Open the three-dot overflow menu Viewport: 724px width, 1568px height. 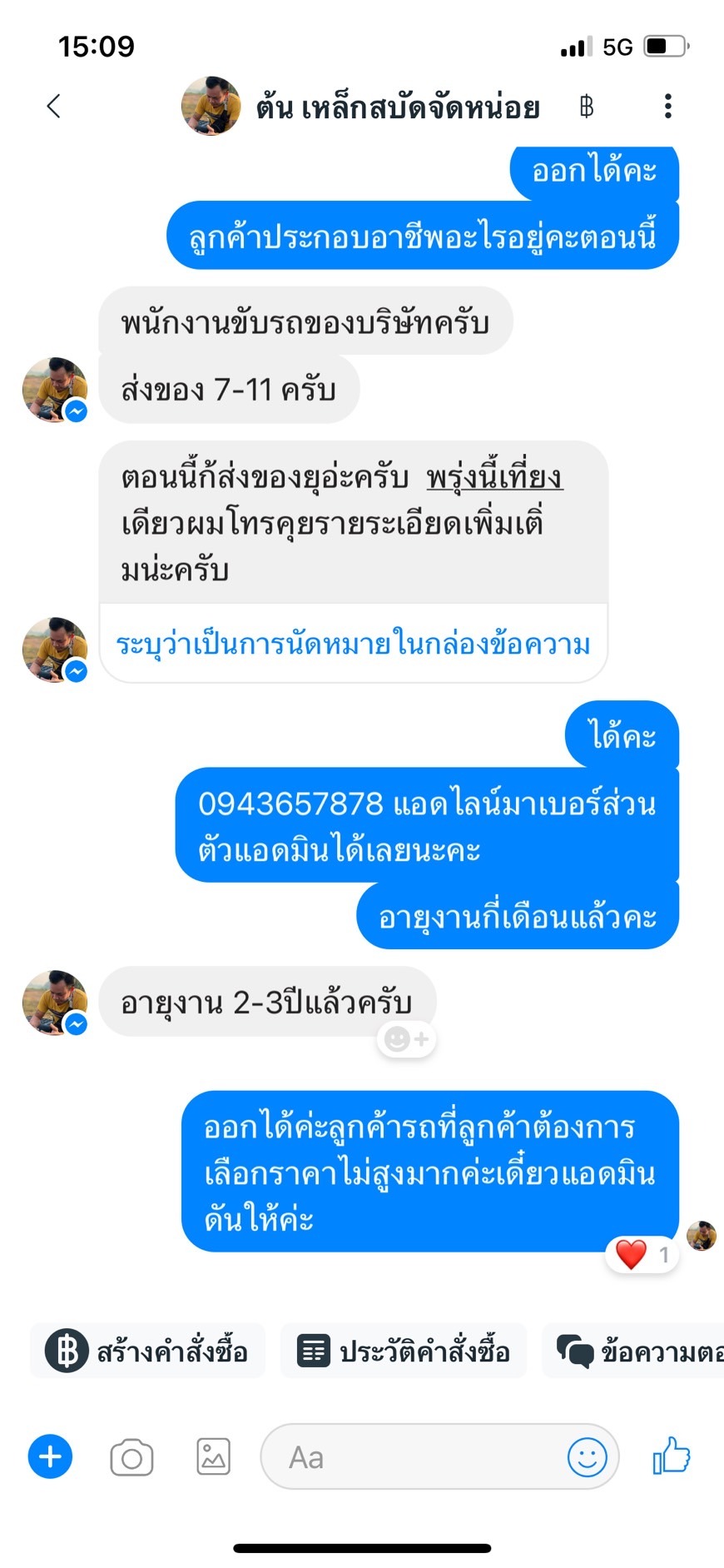point(667,107)
